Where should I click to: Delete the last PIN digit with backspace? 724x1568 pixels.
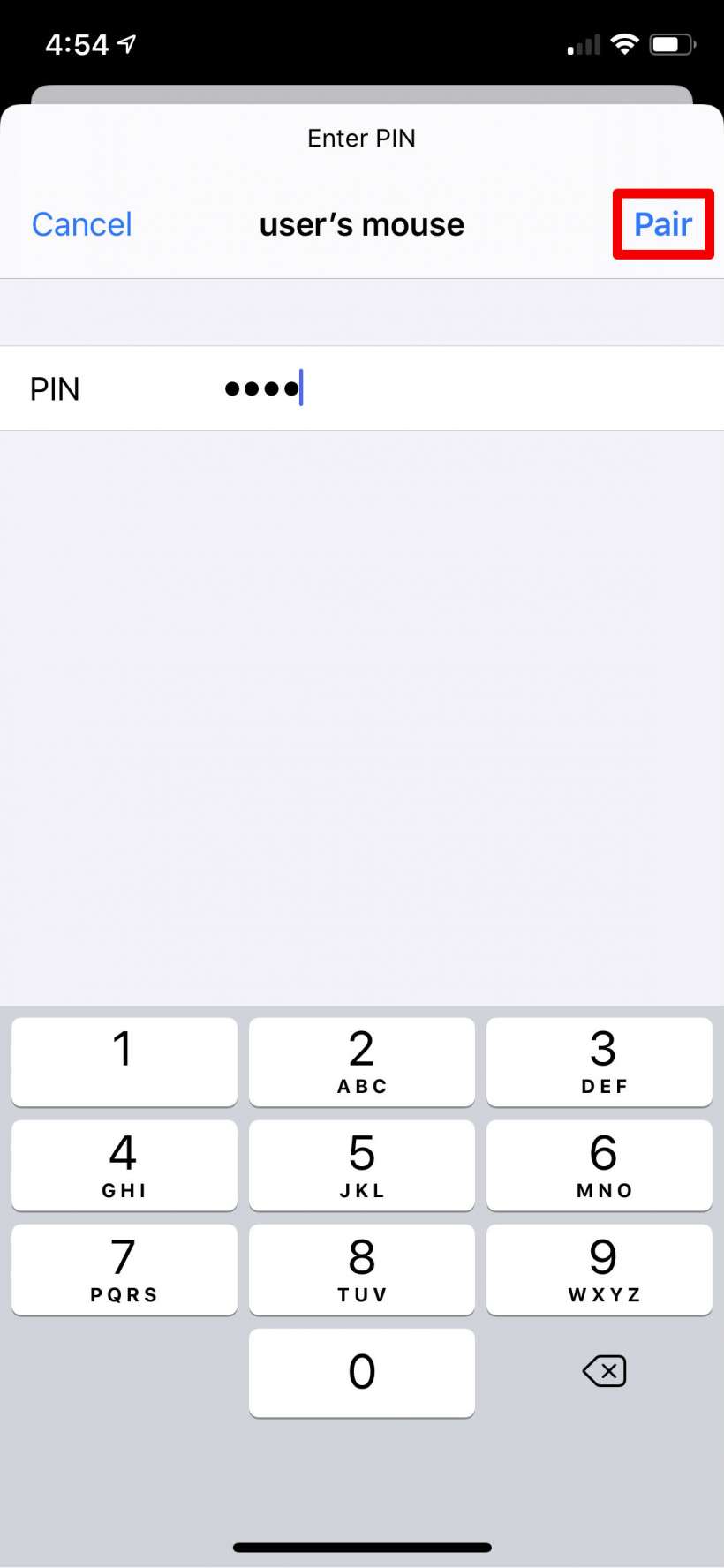(604, 1371)
